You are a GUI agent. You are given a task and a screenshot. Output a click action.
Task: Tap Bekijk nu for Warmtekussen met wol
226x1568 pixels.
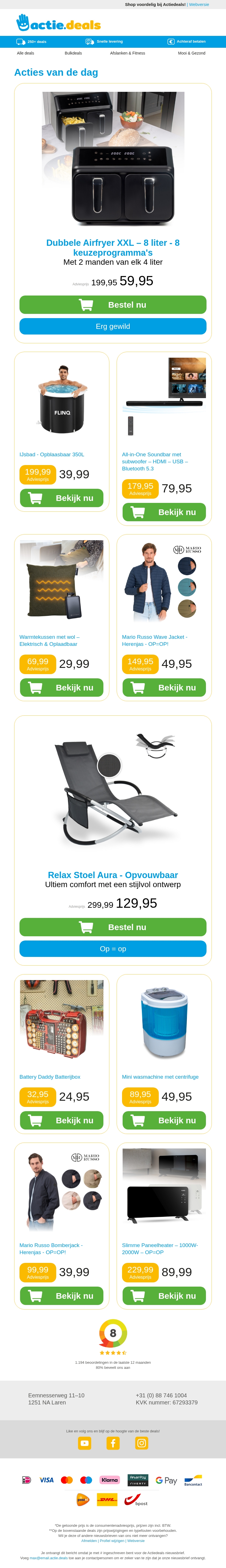click(62, 687)
